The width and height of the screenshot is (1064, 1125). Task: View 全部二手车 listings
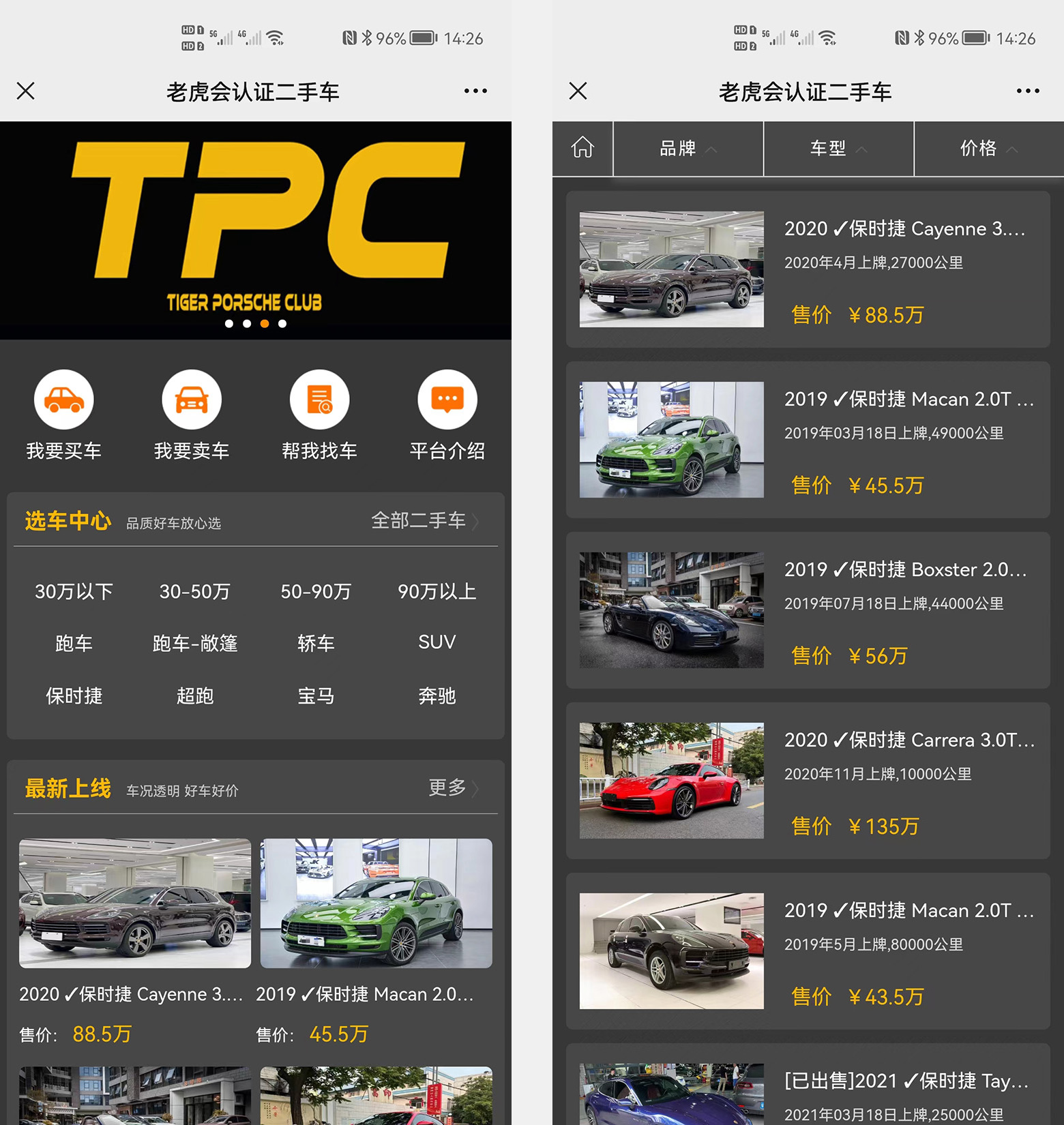pos(424,521)
